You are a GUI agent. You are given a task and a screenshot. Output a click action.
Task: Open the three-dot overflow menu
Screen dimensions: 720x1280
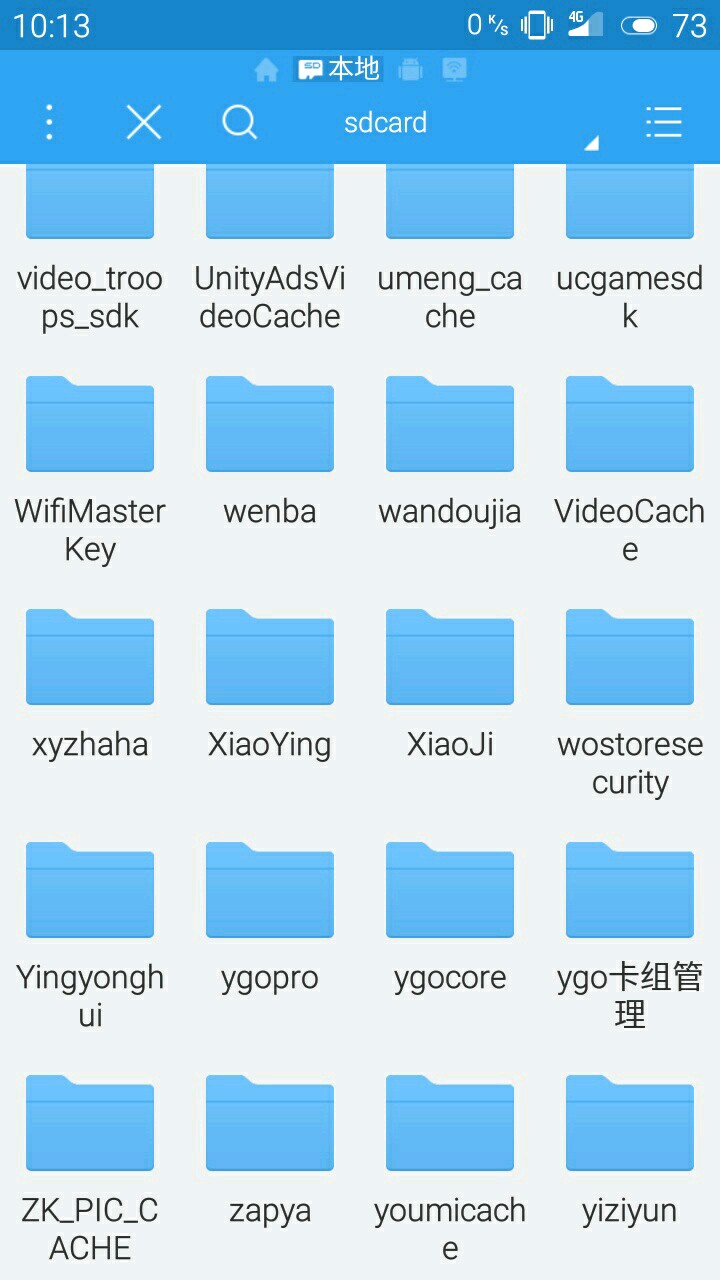49,122
